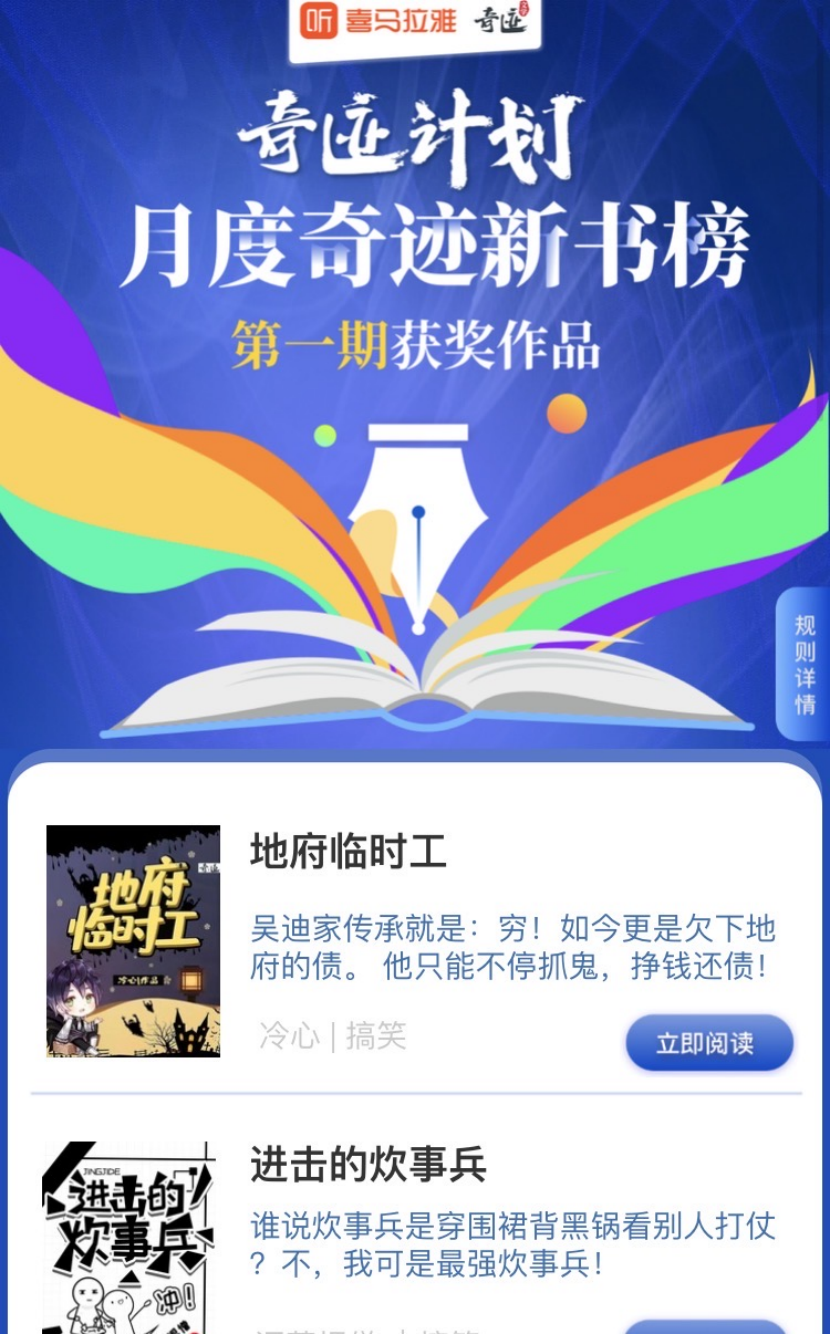Tap 立即阅读 for 地府临时工
This screenshot has height=1334, width=830.
[x=709, y=1043]
